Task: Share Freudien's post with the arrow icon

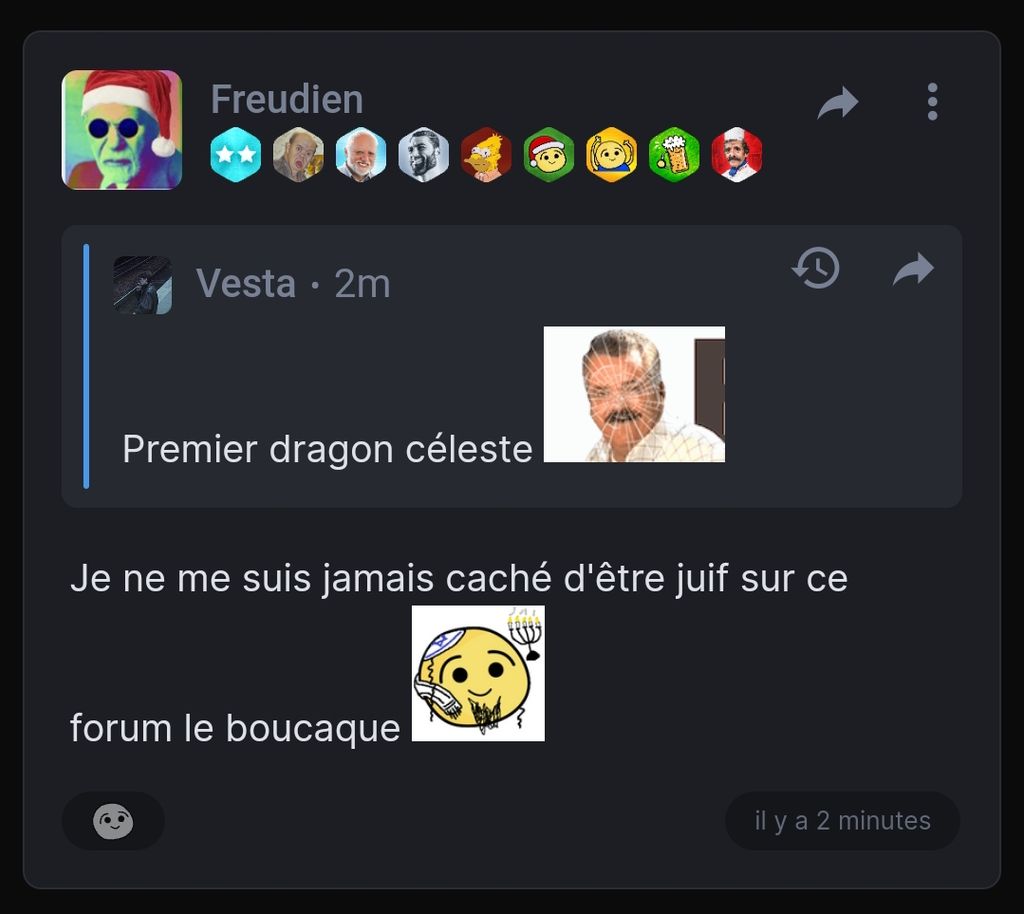Action: (838, 102)
